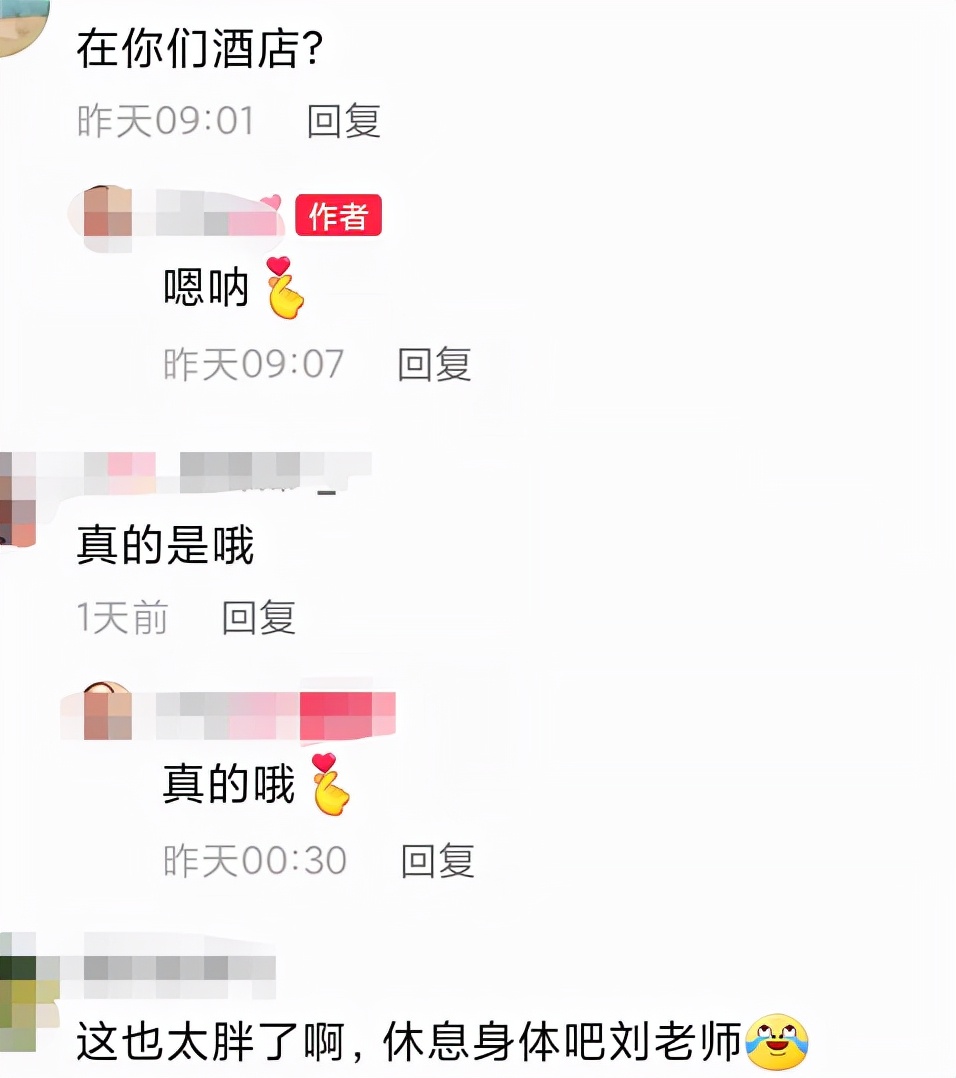Click the small heart next to author's name

coord(271,203)
